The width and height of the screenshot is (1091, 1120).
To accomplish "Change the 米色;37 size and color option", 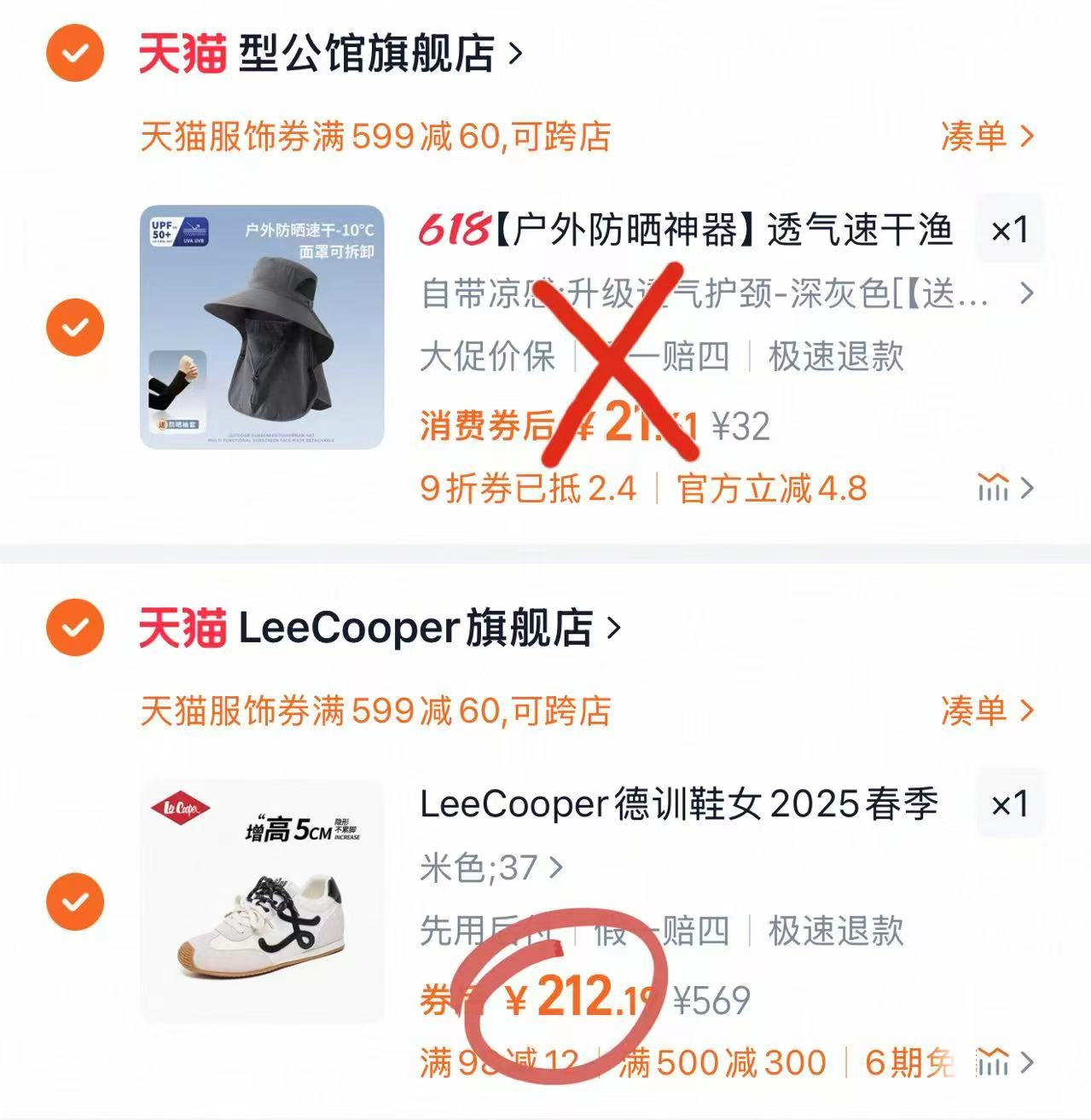I will (490, 868).
